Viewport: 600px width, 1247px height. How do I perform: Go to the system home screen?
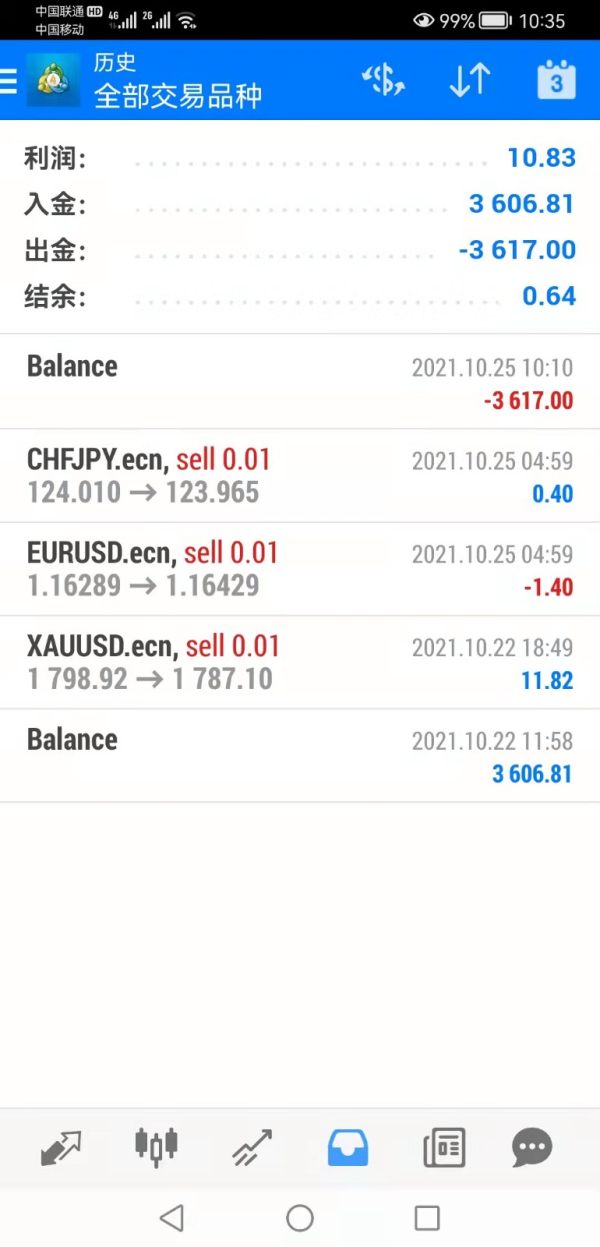(x=300, y=1217)
